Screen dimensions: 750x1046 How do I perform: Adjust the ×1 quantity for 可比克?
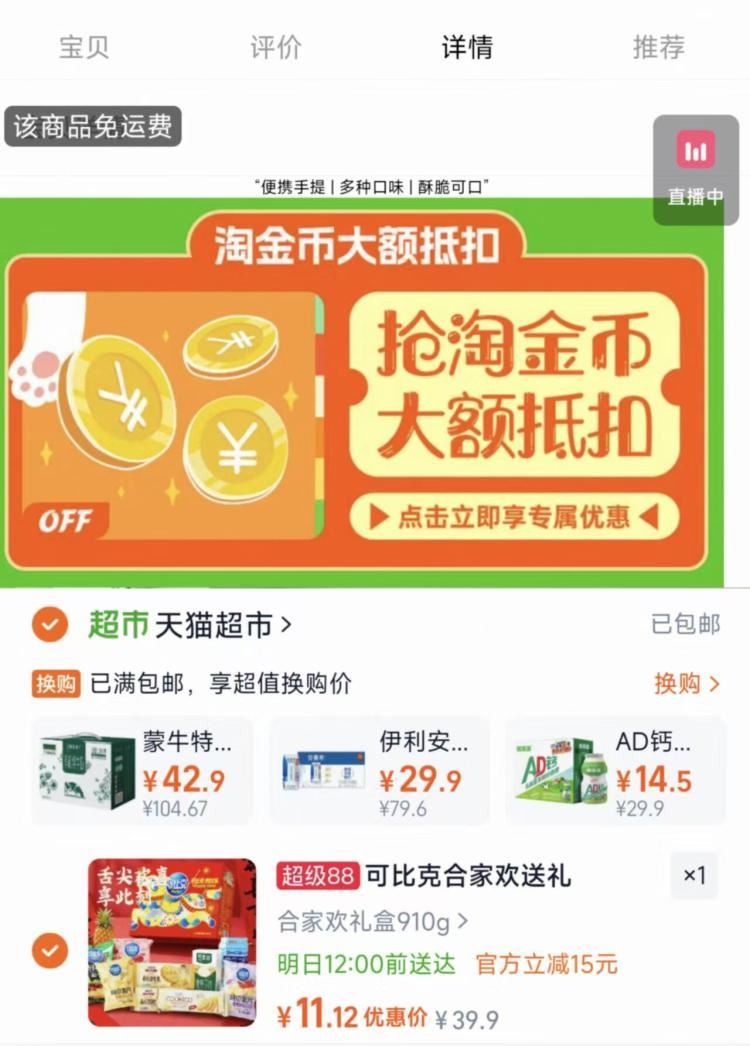pyautogui.click(x=694, y=876)
